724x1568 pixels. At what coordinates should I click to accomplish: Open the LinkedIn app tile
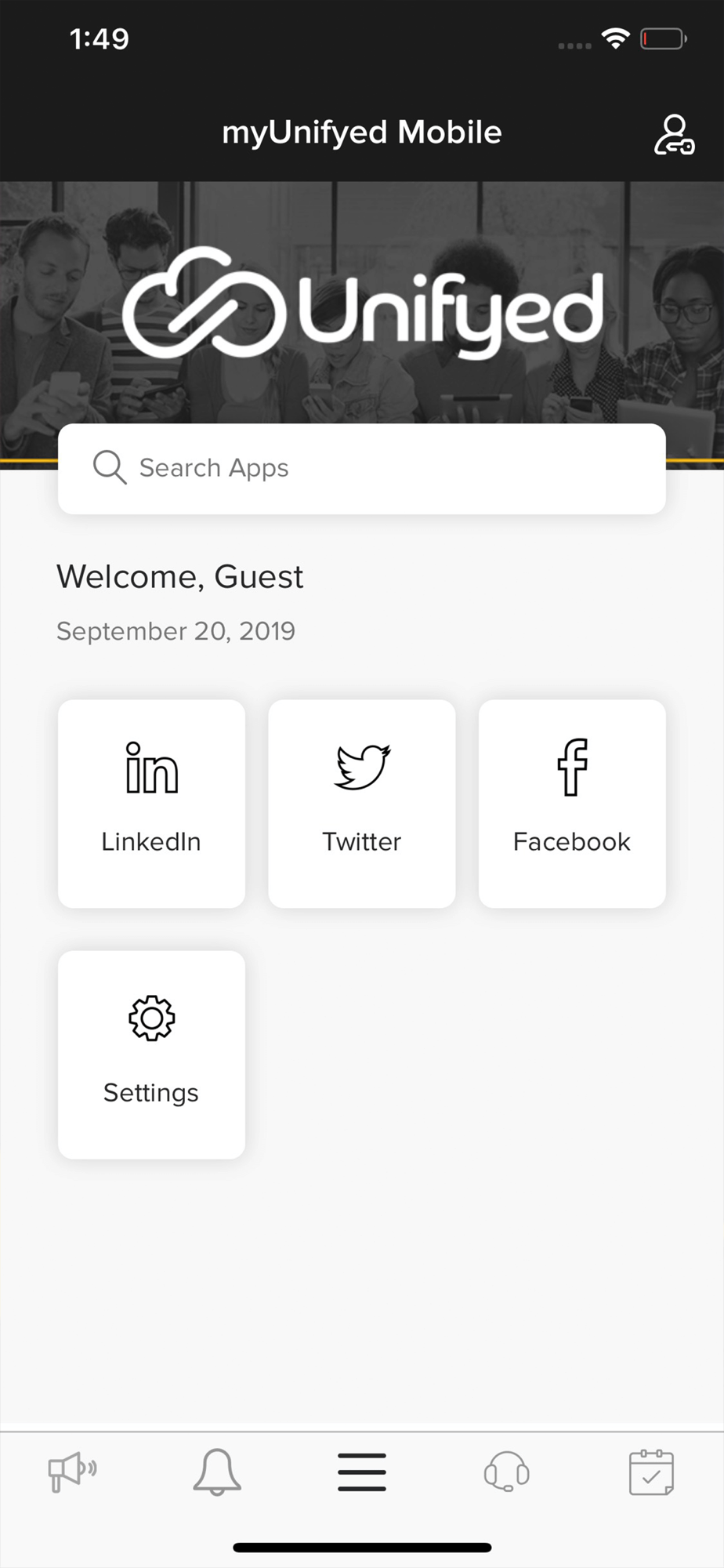[x=151, y=804]
